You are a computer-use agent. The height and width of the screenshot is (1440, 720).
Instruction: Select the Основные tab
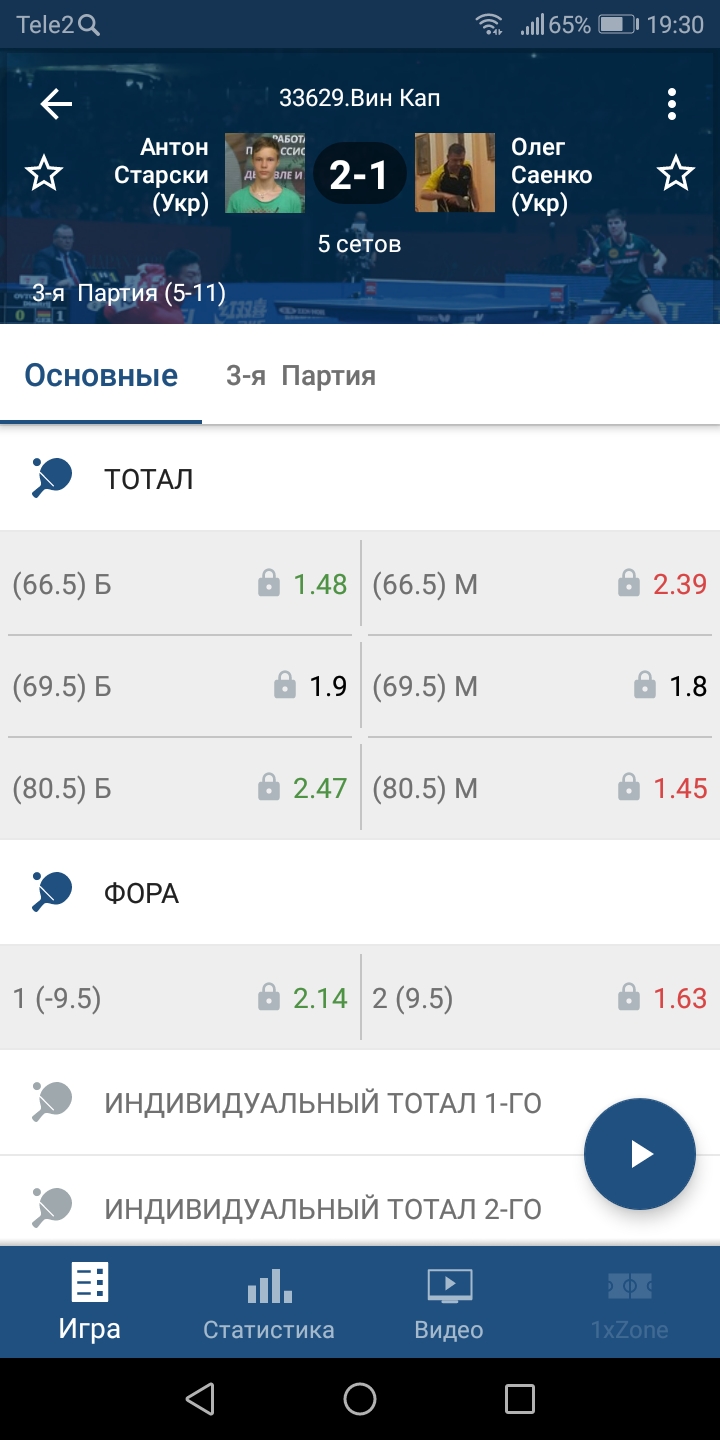[x=101, y=376]
